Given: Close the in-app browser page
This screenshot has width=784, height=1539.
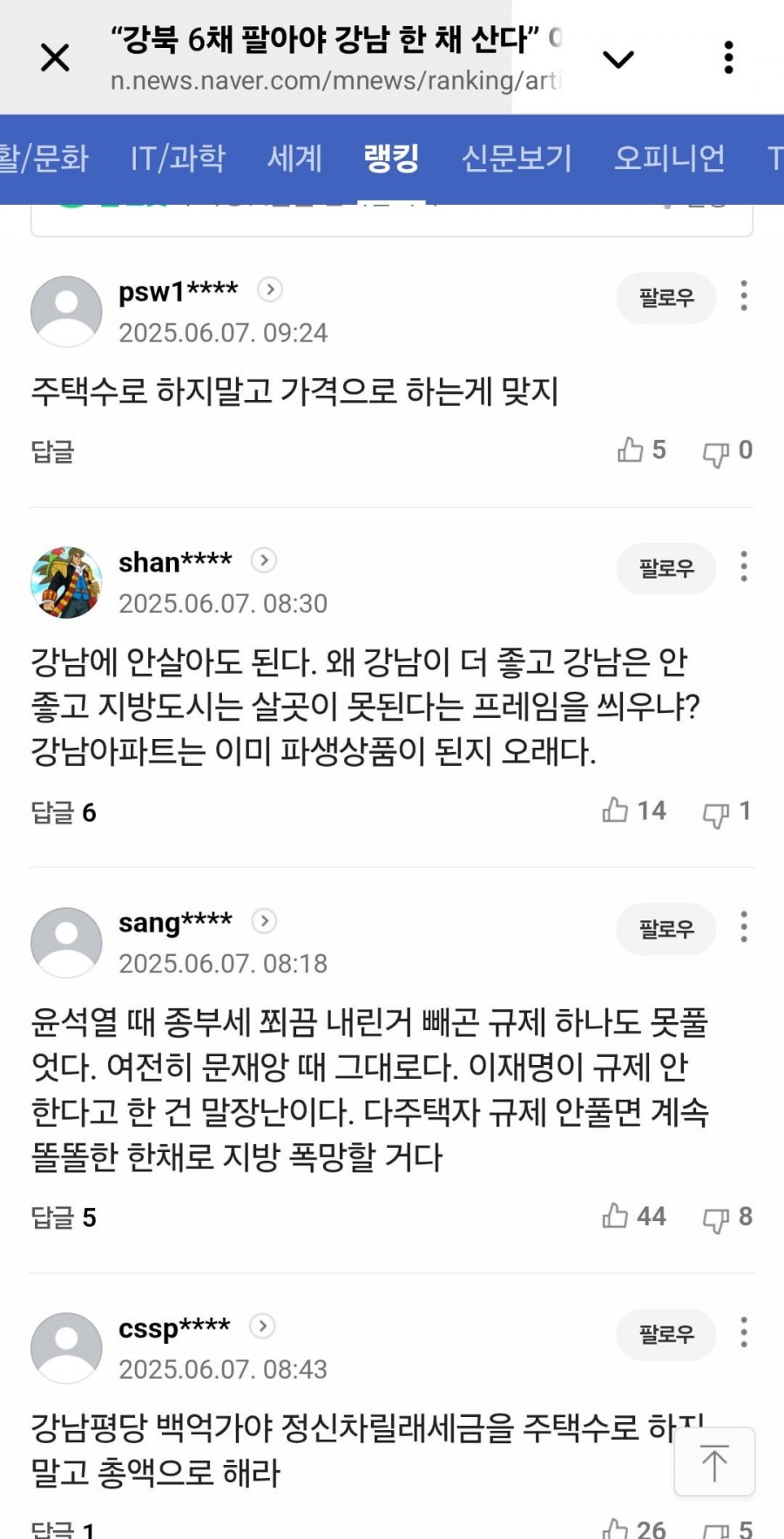Looking at the screenshot, I should pyautogui.click(x=55, y=58).
